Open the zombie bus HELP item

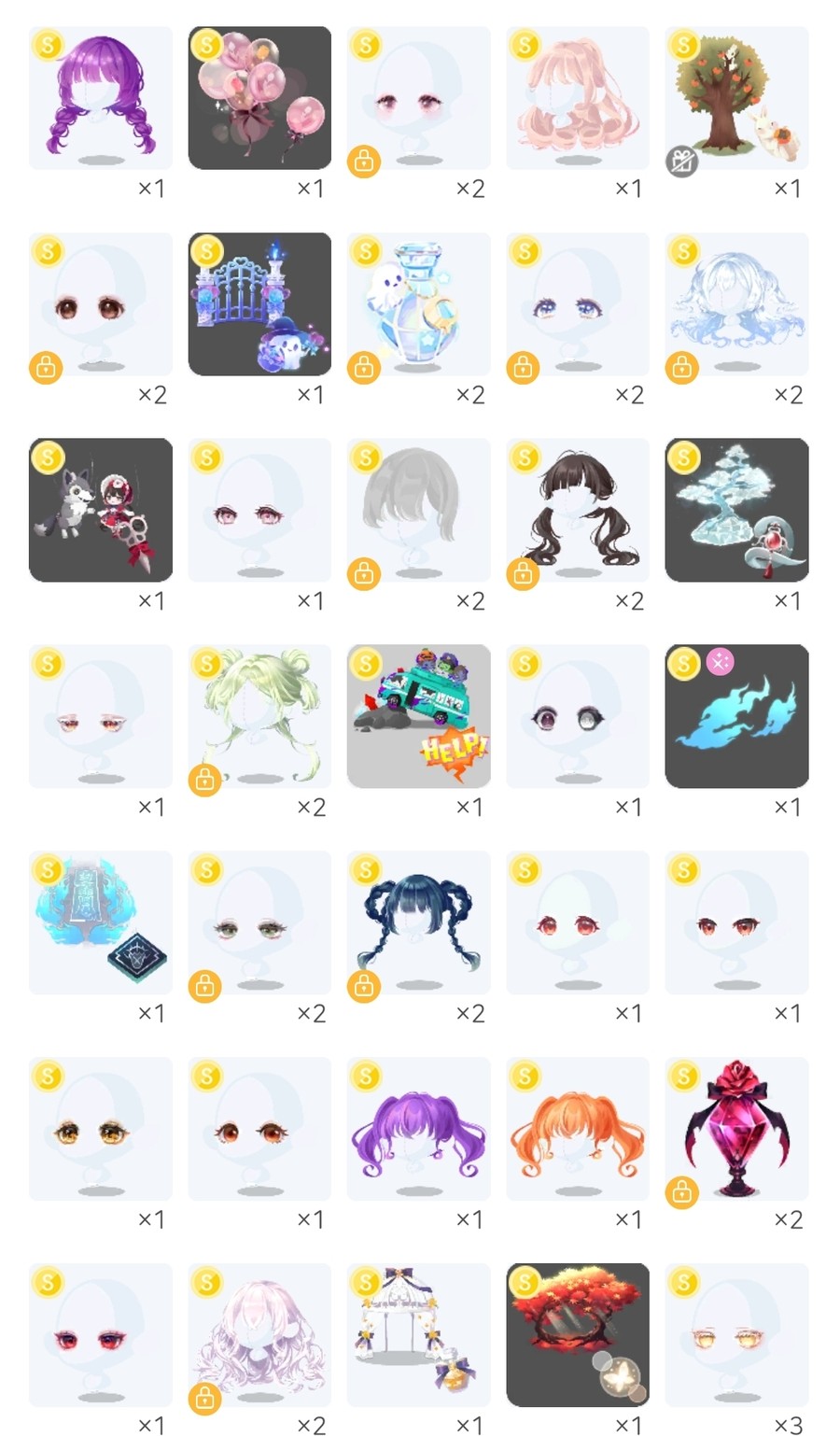click(x=418, y=716)
